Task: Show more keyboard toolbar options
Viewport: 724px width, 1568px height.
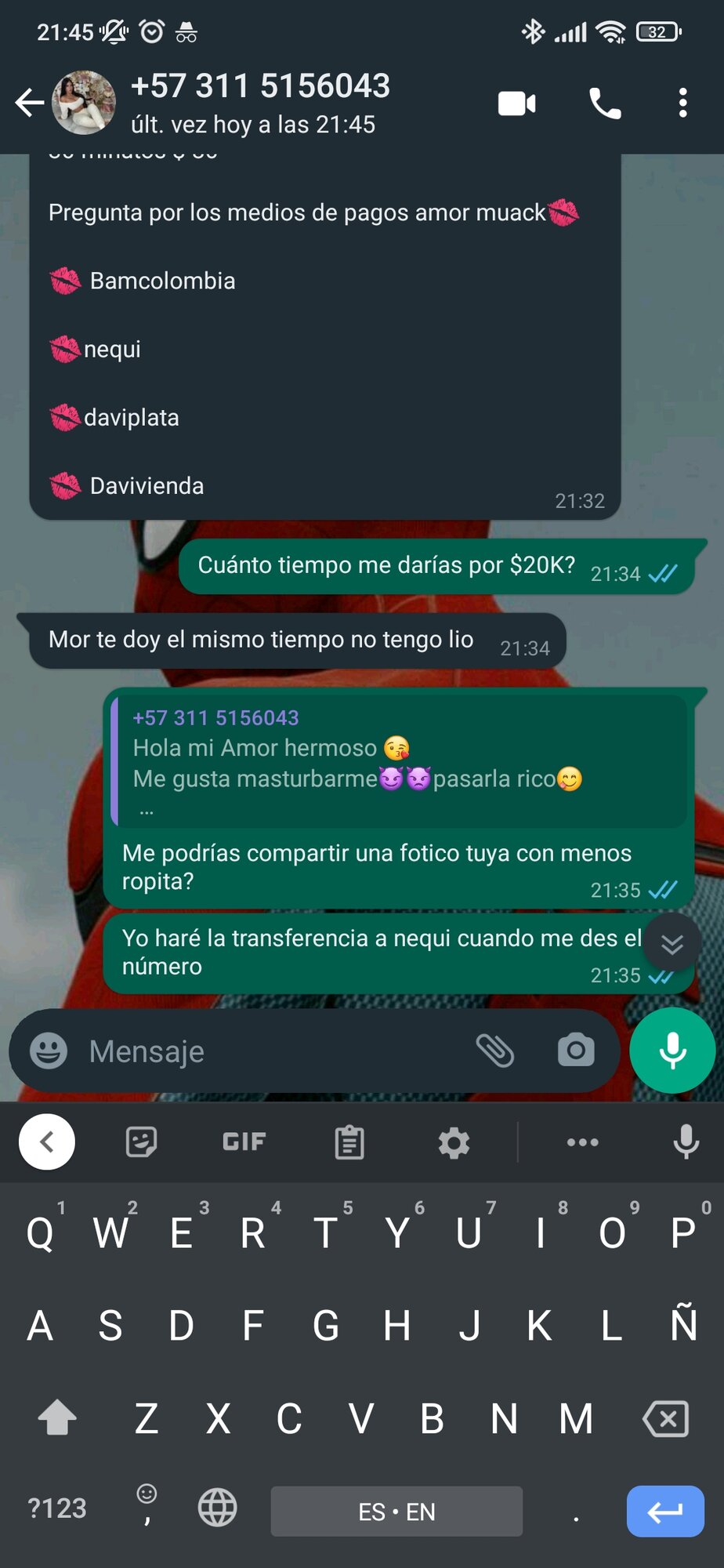Action: [x=582, y=1142]
